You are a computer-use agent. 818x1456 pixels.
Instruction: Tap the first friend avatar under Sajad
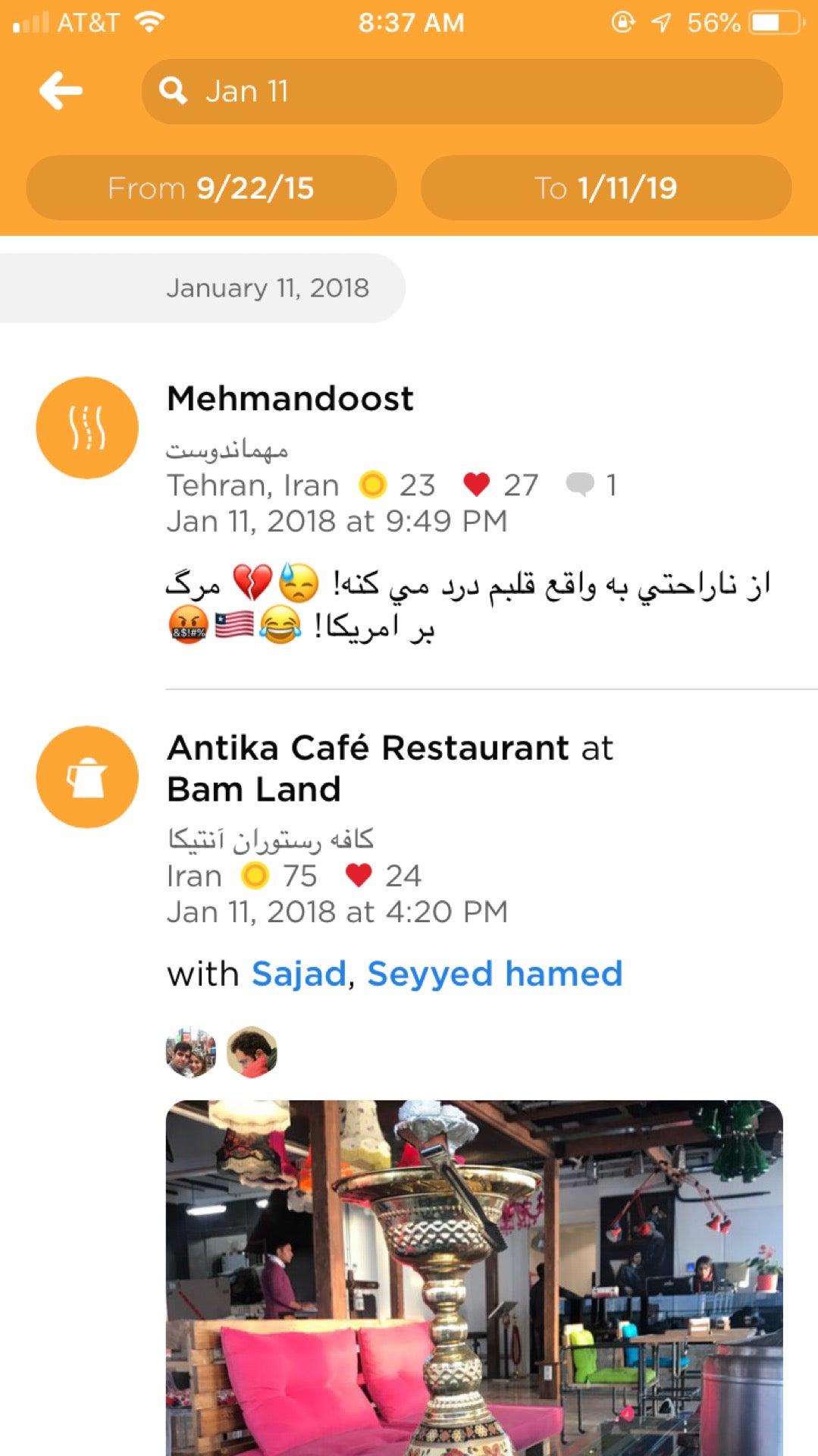[191, 1053]
